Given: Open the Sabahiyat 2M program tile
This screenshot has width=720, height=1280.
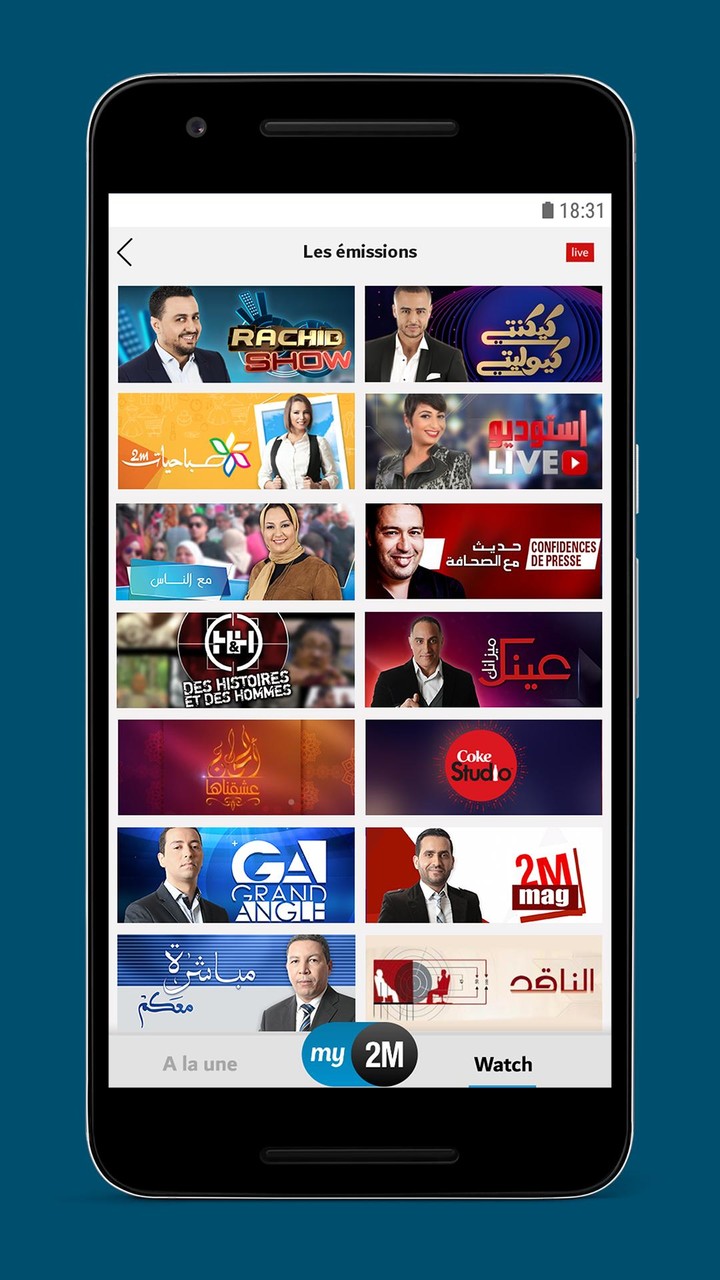Looking at the screenshot, I should [236, 442].
